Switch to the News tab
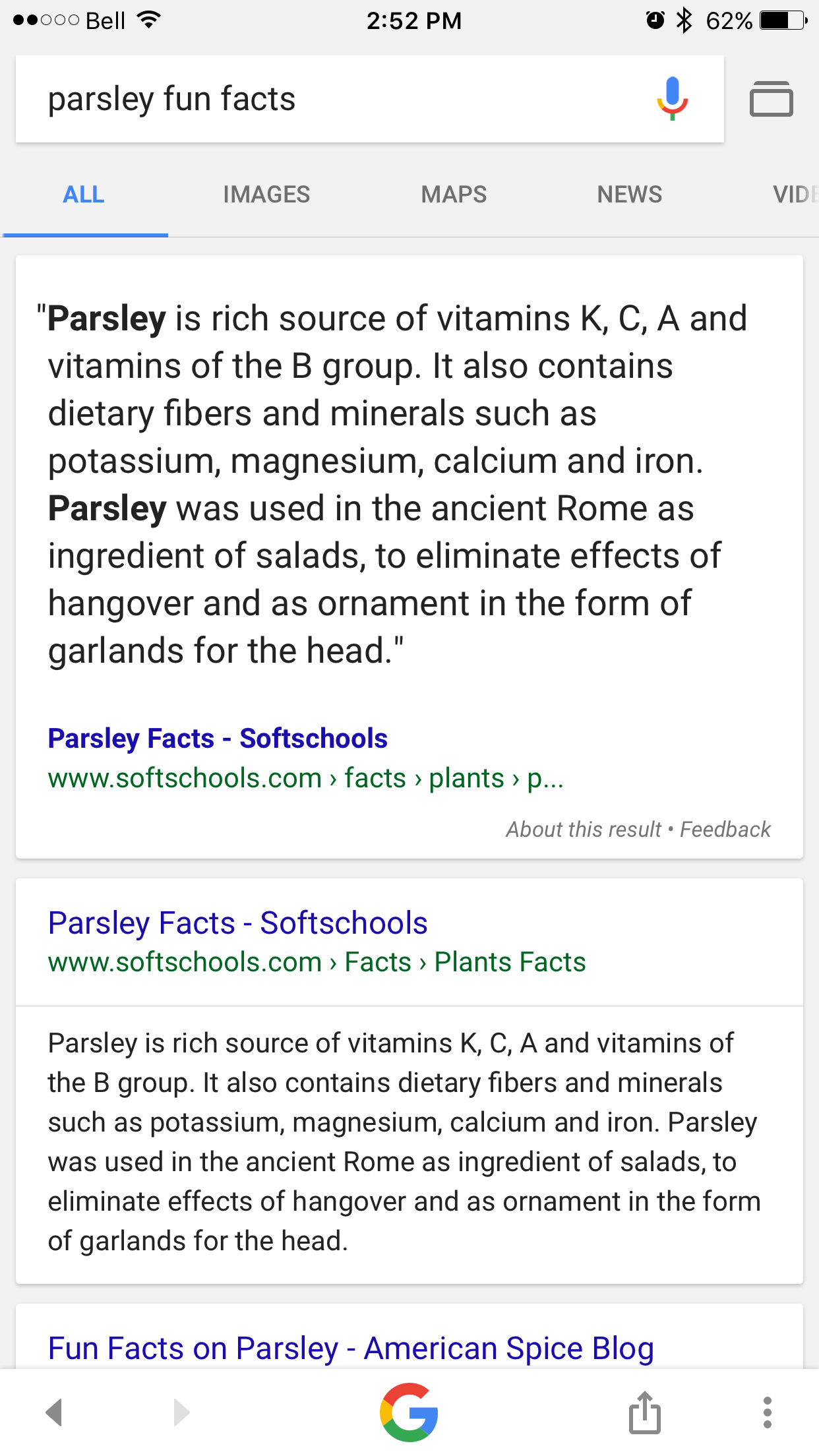This screenshot has width=819, height=1456. point(629,195)
